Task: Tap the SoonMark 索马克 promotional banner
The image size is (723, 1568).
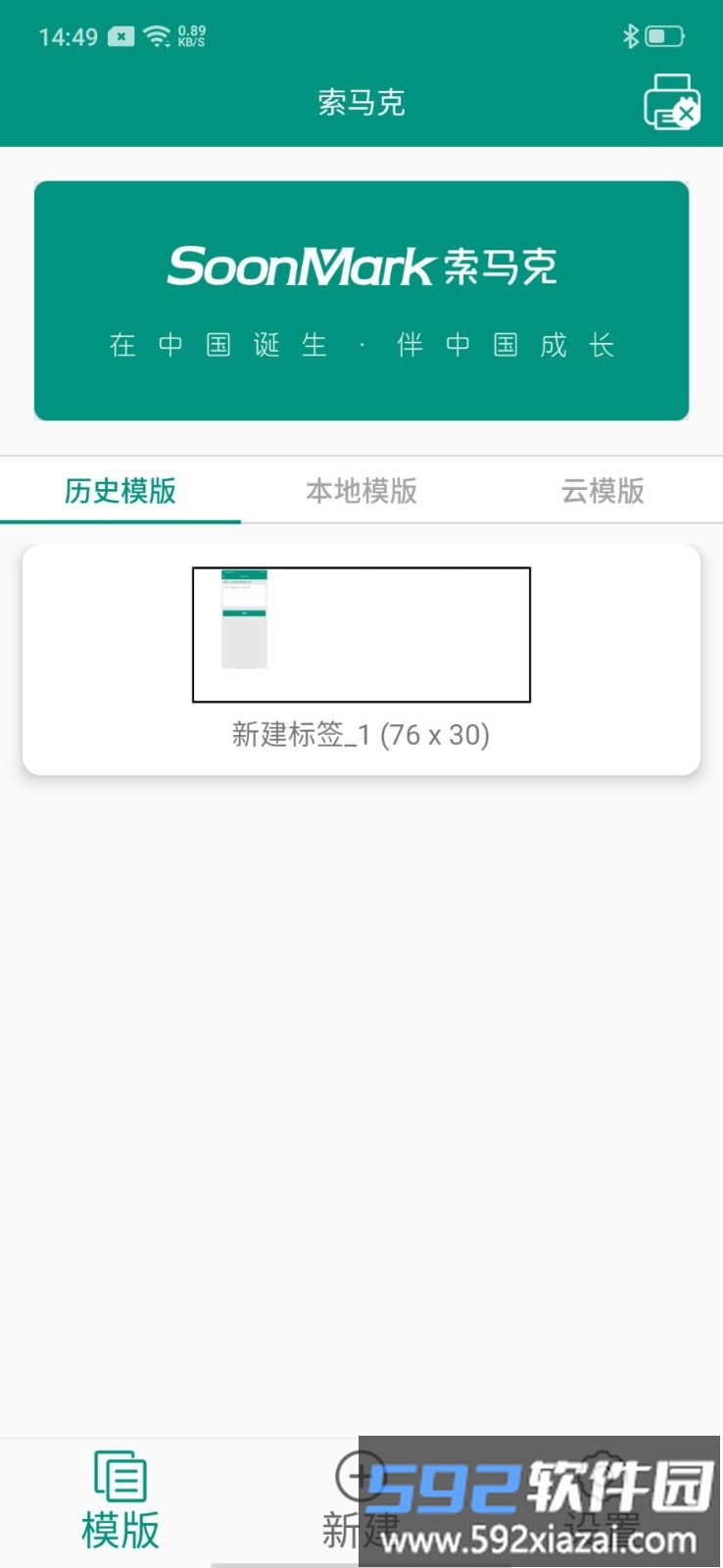Action: tap(361, 298)
